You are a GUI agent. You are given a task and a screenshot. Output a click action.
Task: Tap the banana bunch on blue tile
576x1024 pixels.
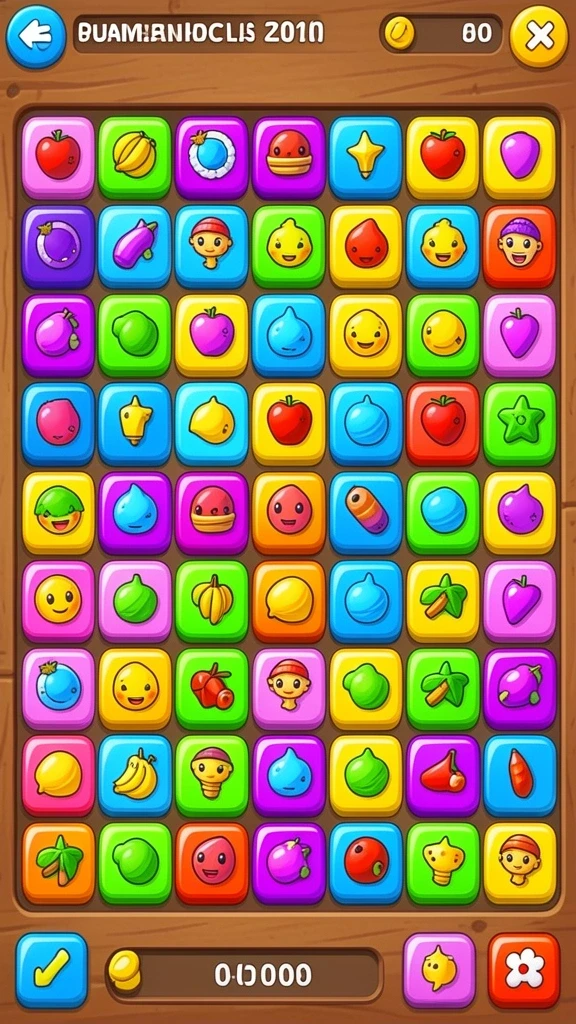pos(135,775)
